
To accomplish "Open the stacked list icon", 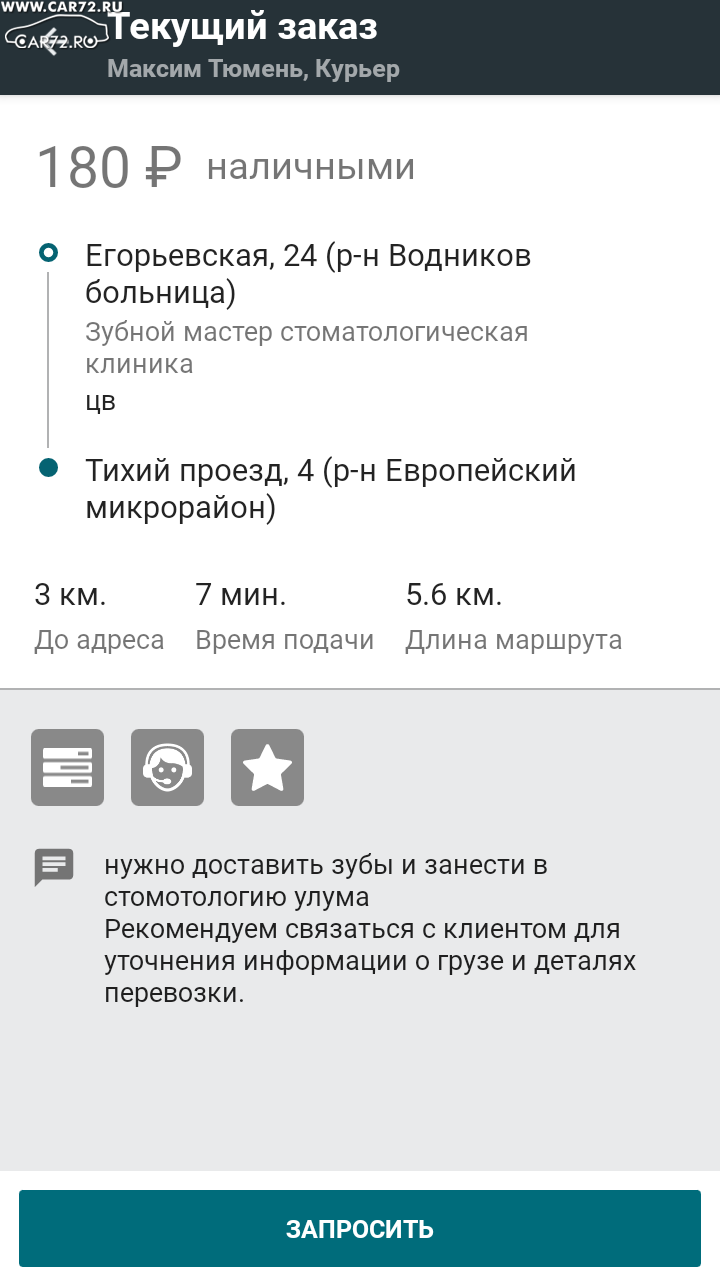I will 67,767.
